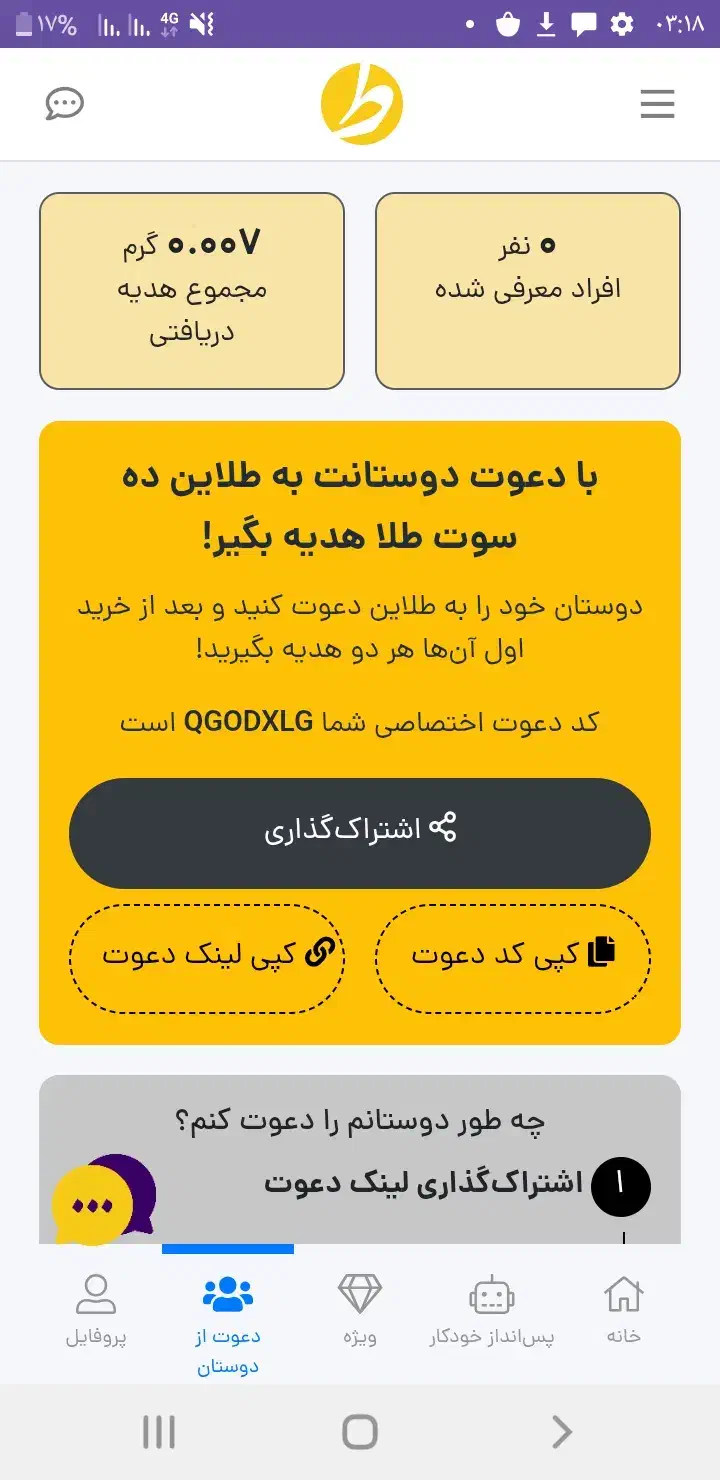Tap step ۱ of اشتراک‌گذاری لینک دعوت
This screenshot has height=1480, width=720.
tap(621, 1186)
